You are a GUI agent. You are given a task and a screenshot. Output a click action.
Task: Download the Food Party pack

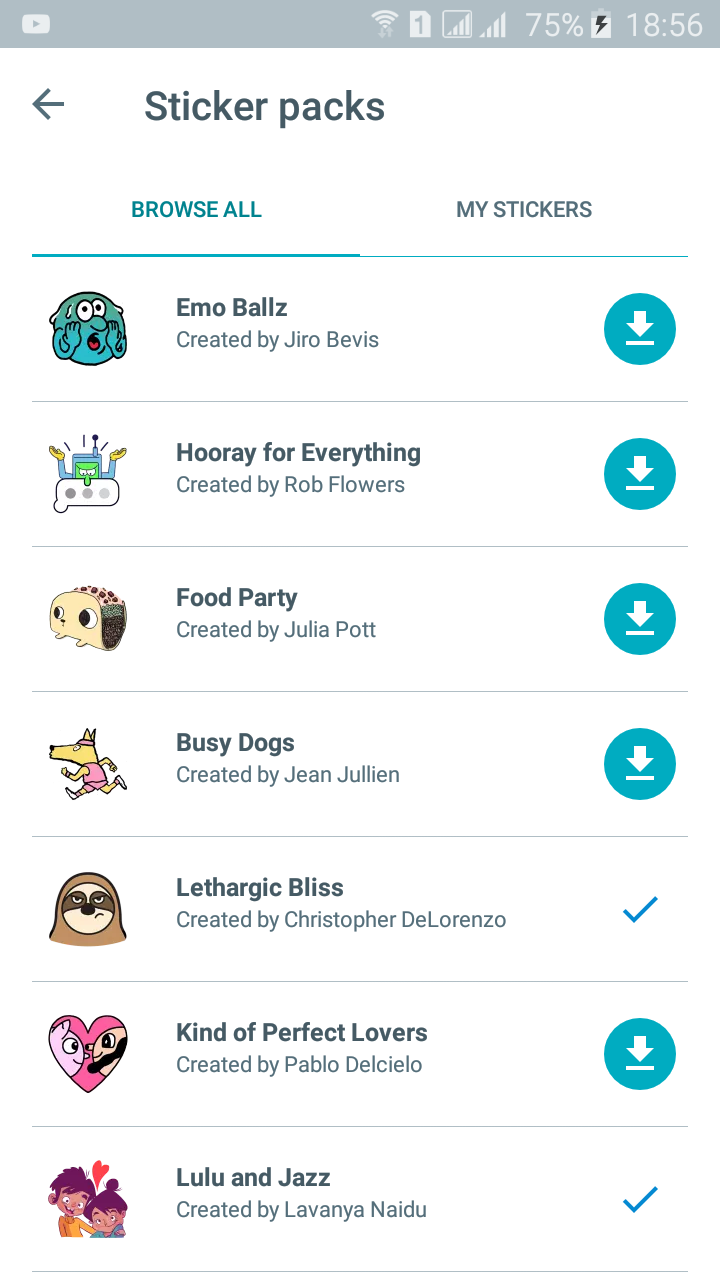pos(639,619)
